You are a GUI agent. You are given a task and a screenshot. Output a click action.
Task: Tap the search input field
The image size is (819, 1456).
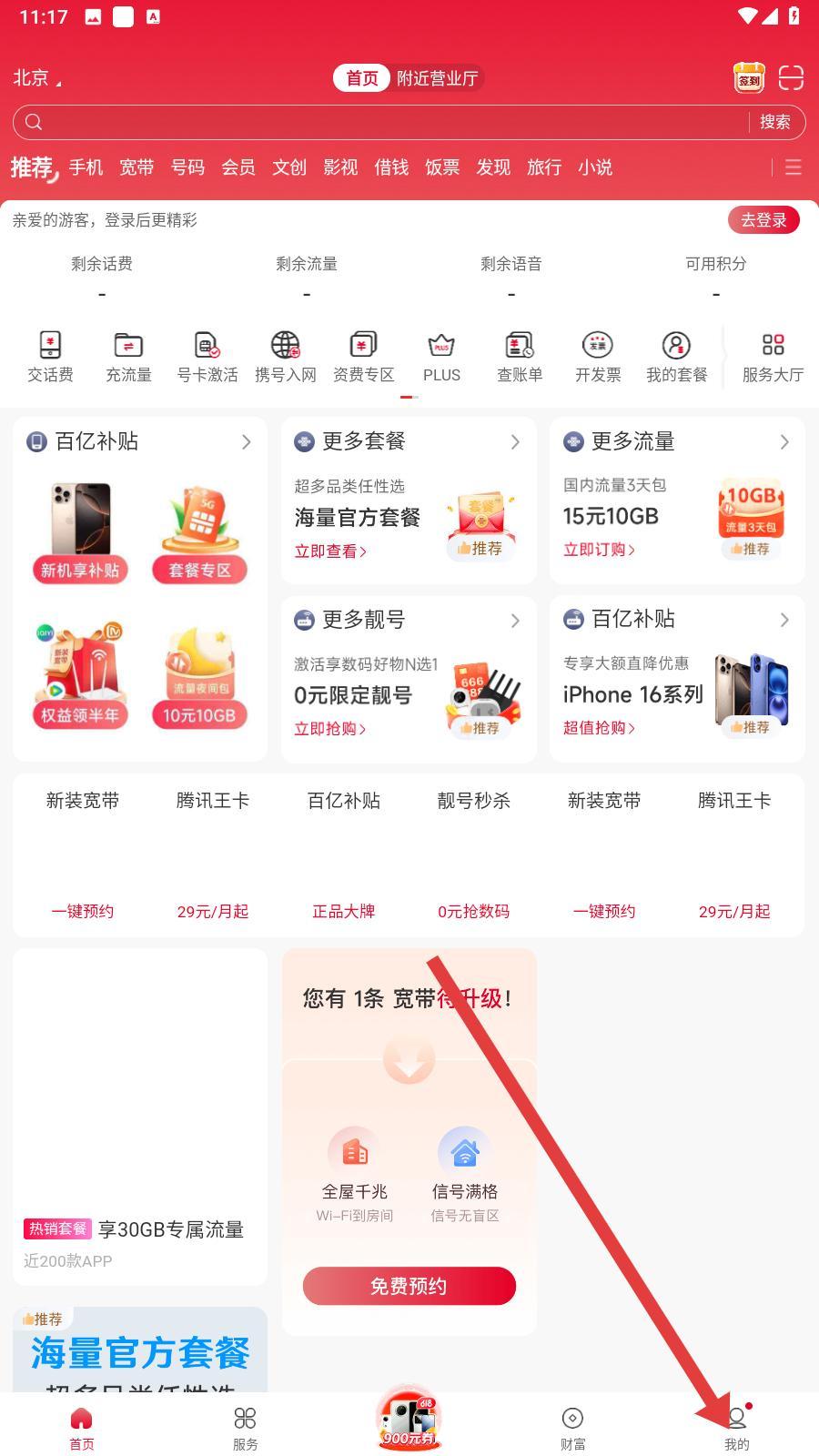point(382,122)
